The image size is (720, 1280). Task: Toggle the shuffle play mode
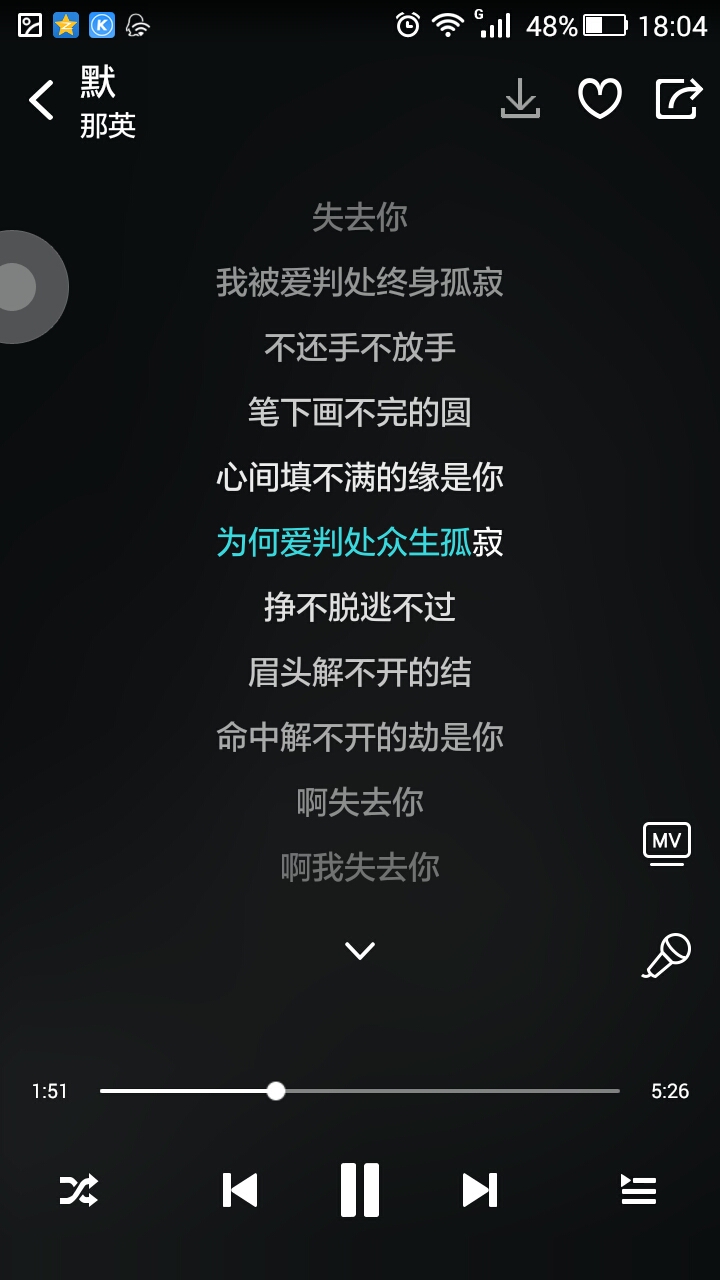pos(79,1190)
